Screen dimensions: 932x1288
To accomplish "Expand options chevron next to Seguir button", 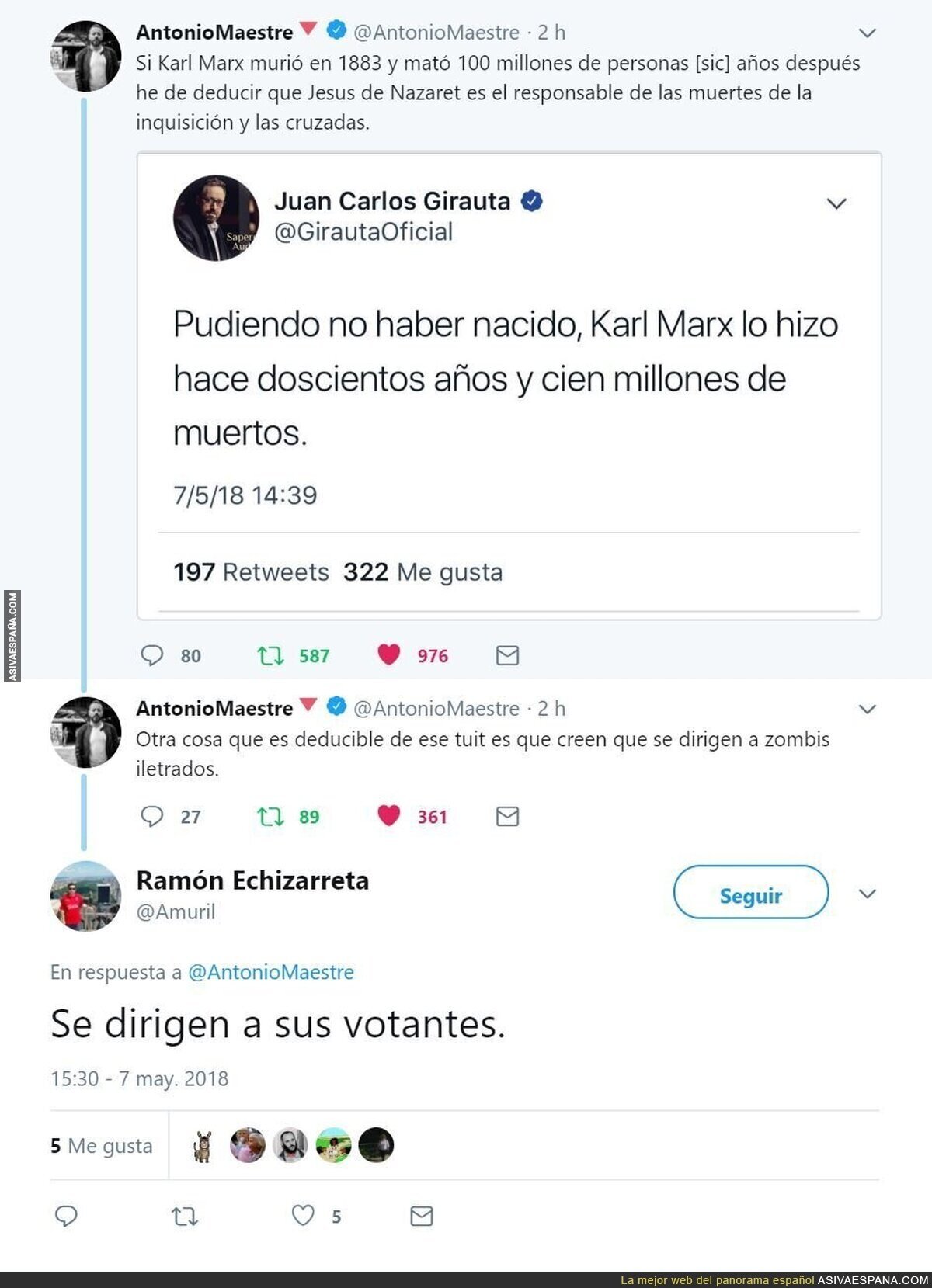I will [x=868, y=894].
